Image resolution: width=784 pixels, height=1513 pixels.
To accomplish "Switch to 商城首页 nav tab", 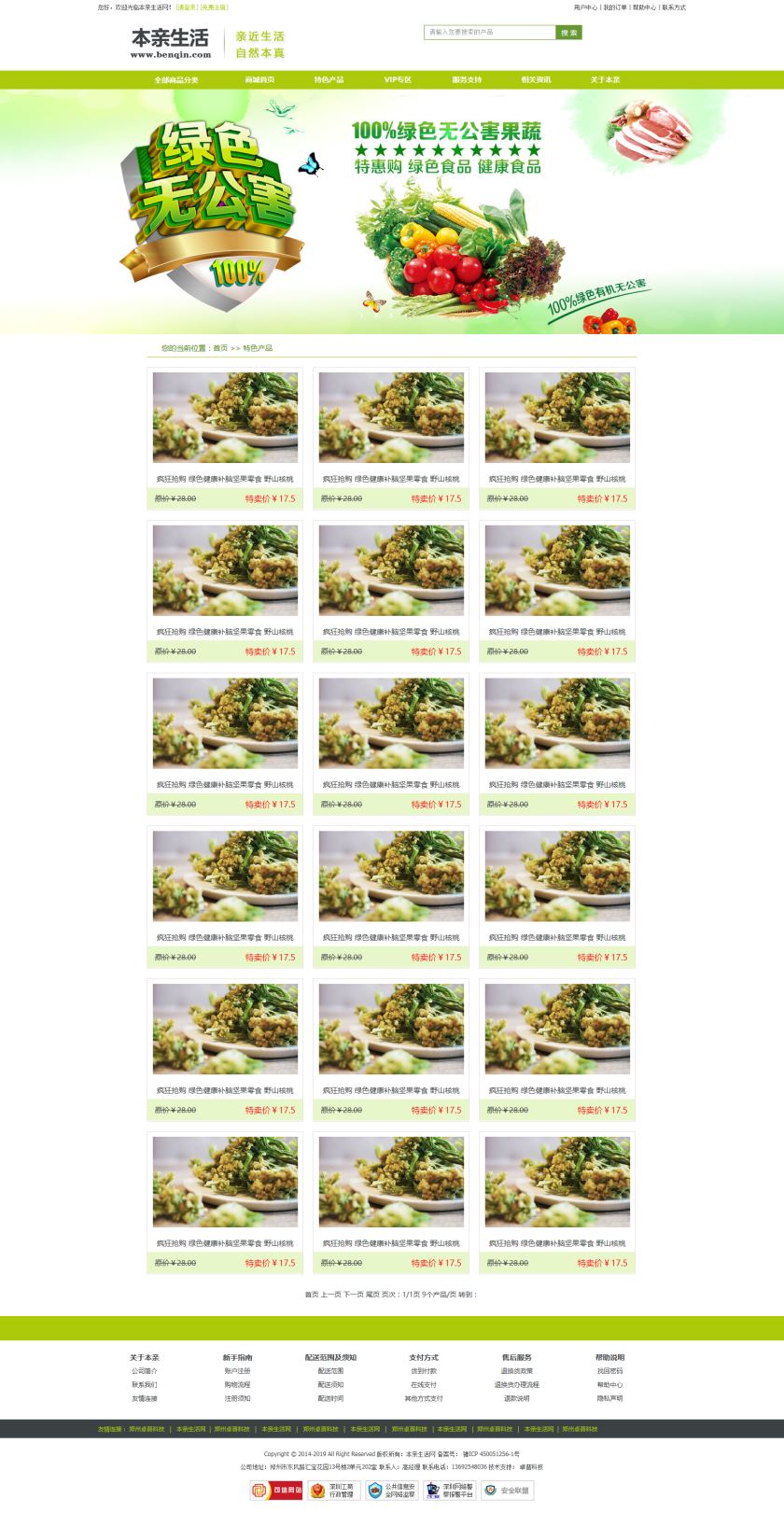I will click(x=259, y=80).
